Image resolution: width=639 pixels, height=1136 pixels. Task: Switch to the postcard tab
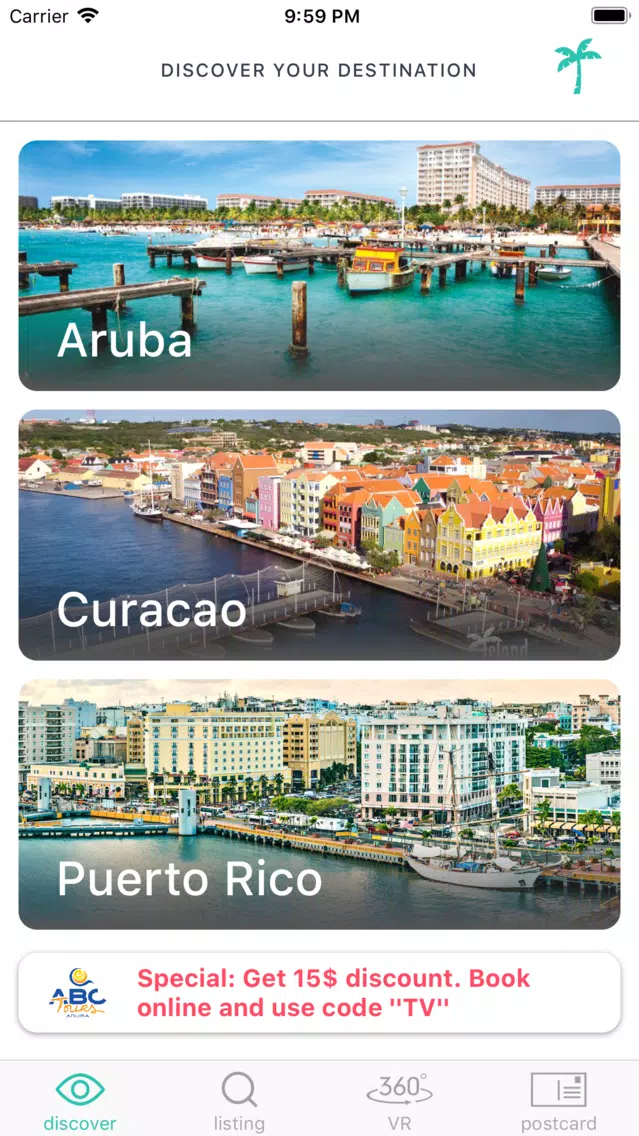(x=559, y=1102)
